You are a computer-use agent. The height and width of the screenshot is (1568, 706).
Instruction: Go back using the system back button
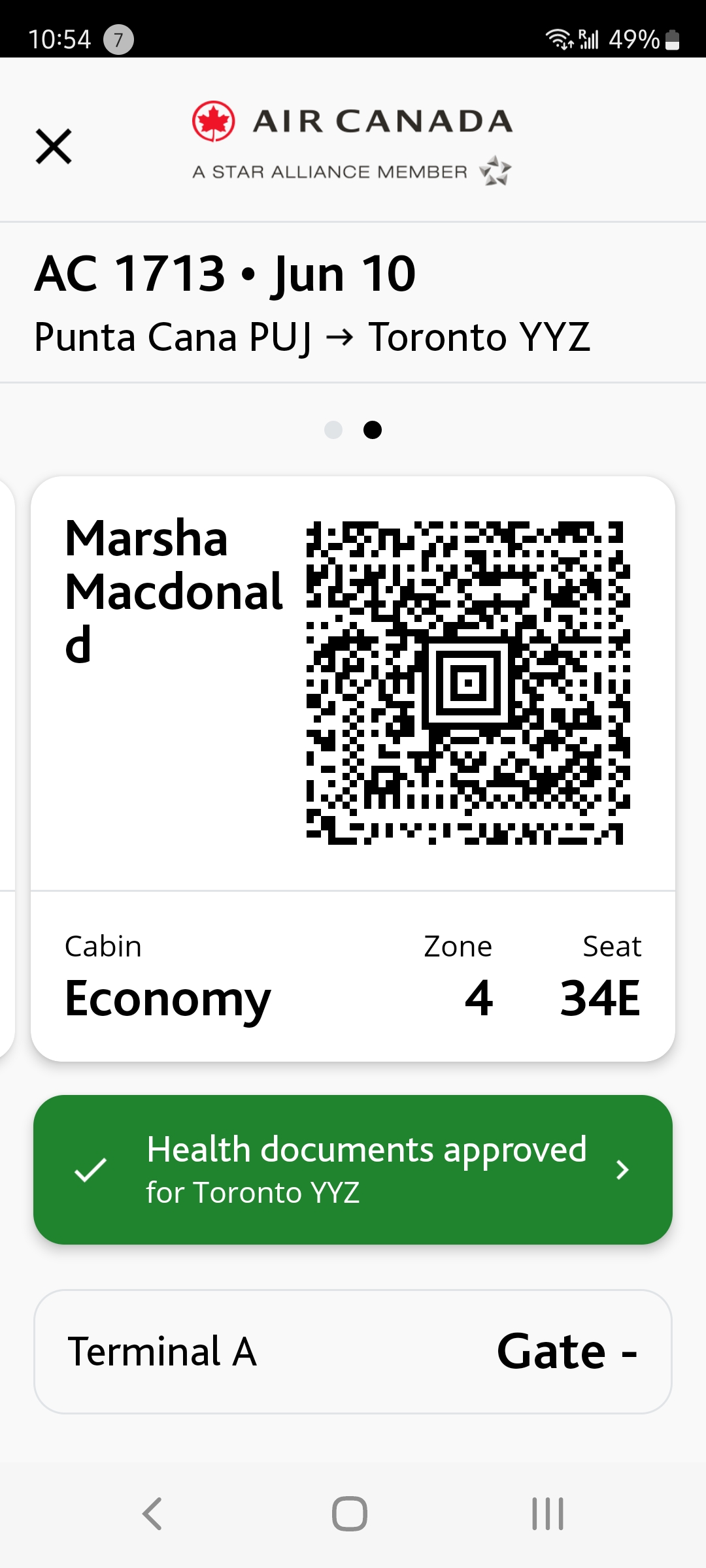152,1513
